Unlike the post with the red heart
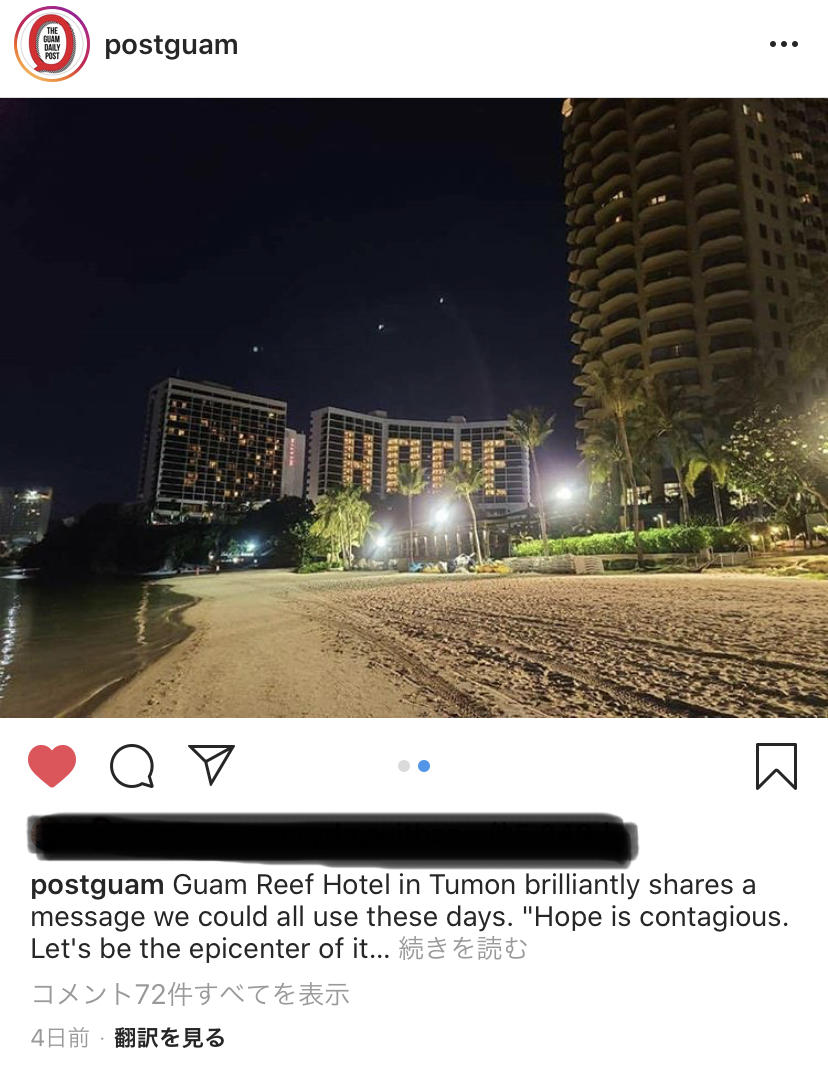Viewport: 828px width, 1065px height. [52, 767]
